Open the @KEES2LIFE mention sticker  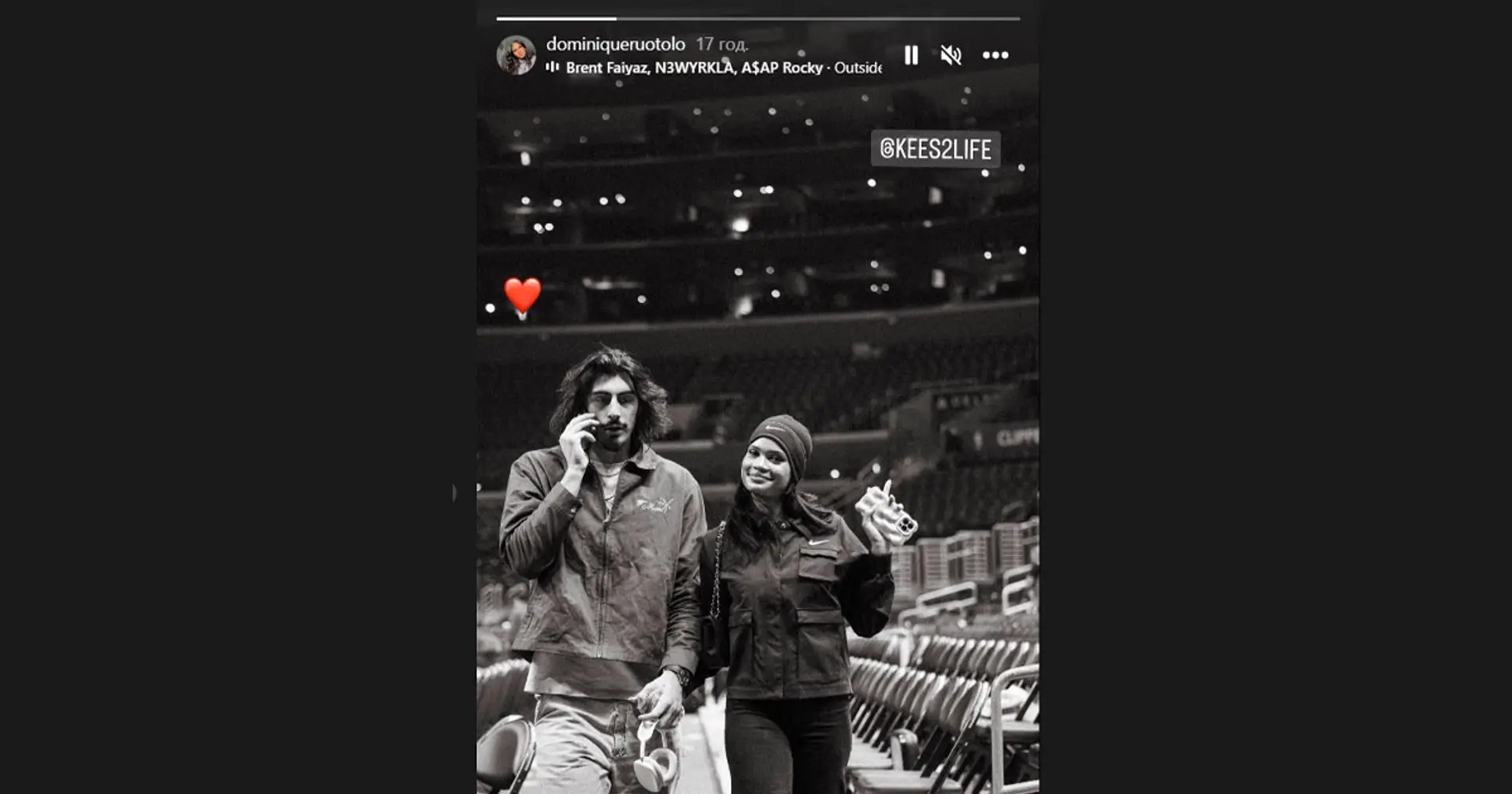coord(936,149)
